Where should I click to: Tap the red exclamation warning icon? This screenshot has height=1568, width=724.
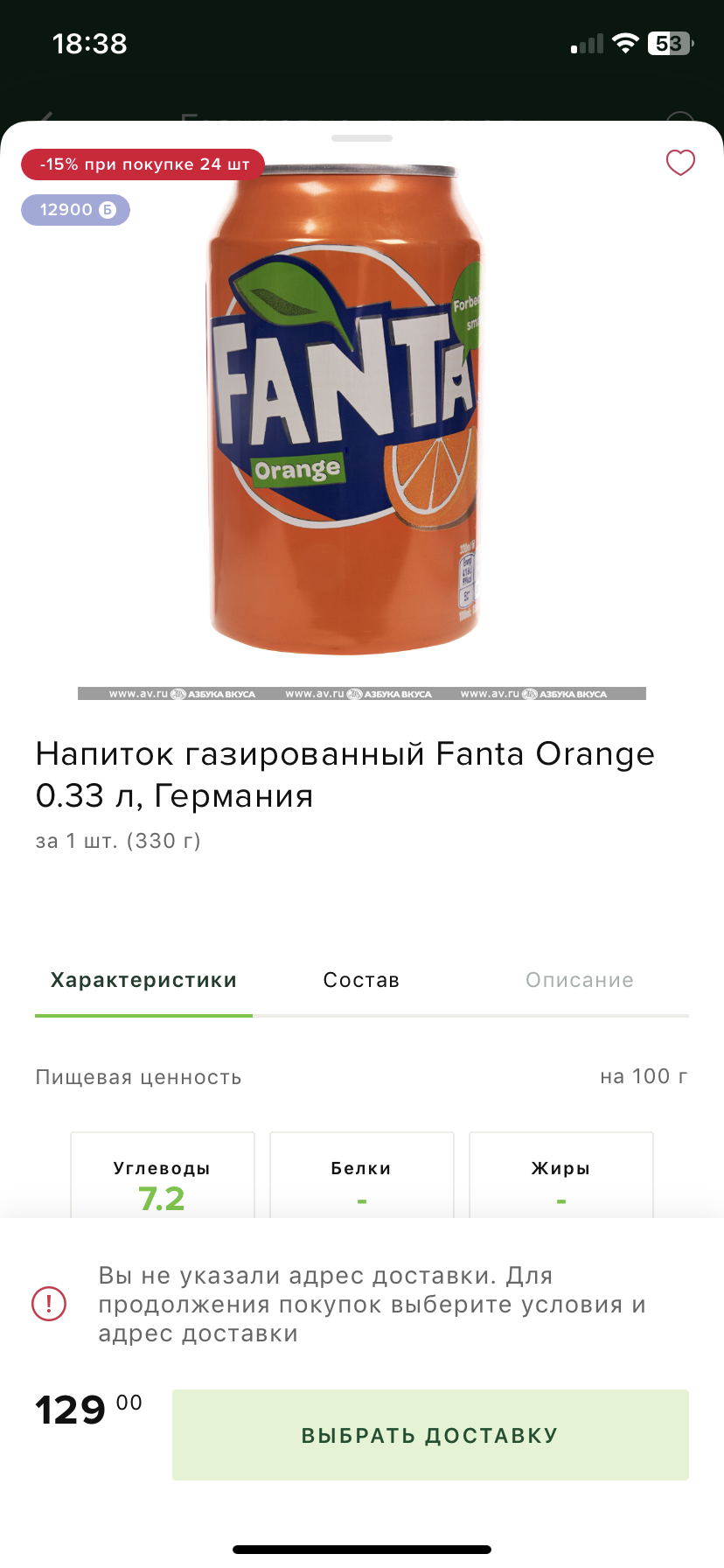[50, 1304]
